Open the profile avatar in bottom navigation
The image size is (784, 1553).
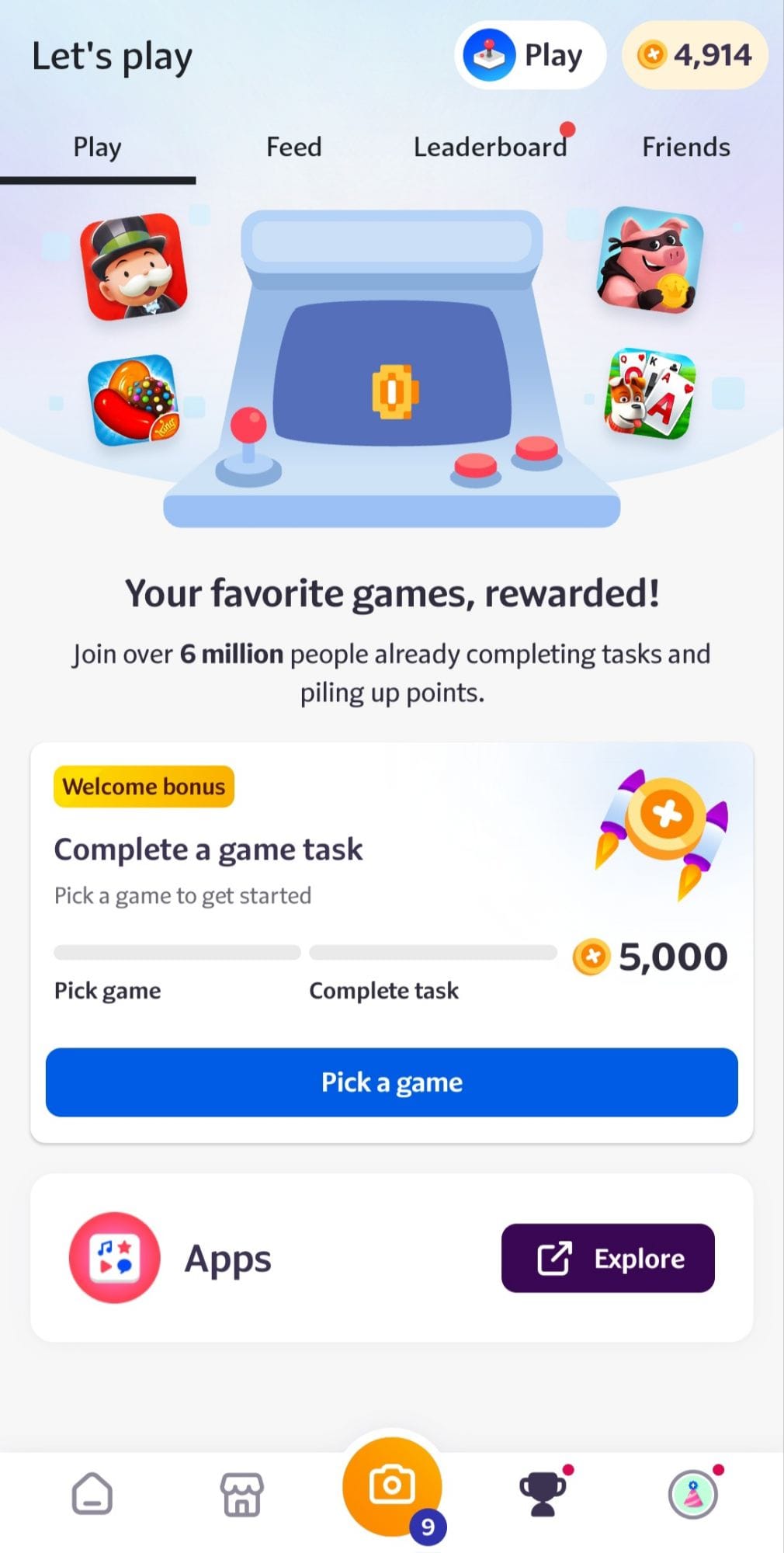692,1493
